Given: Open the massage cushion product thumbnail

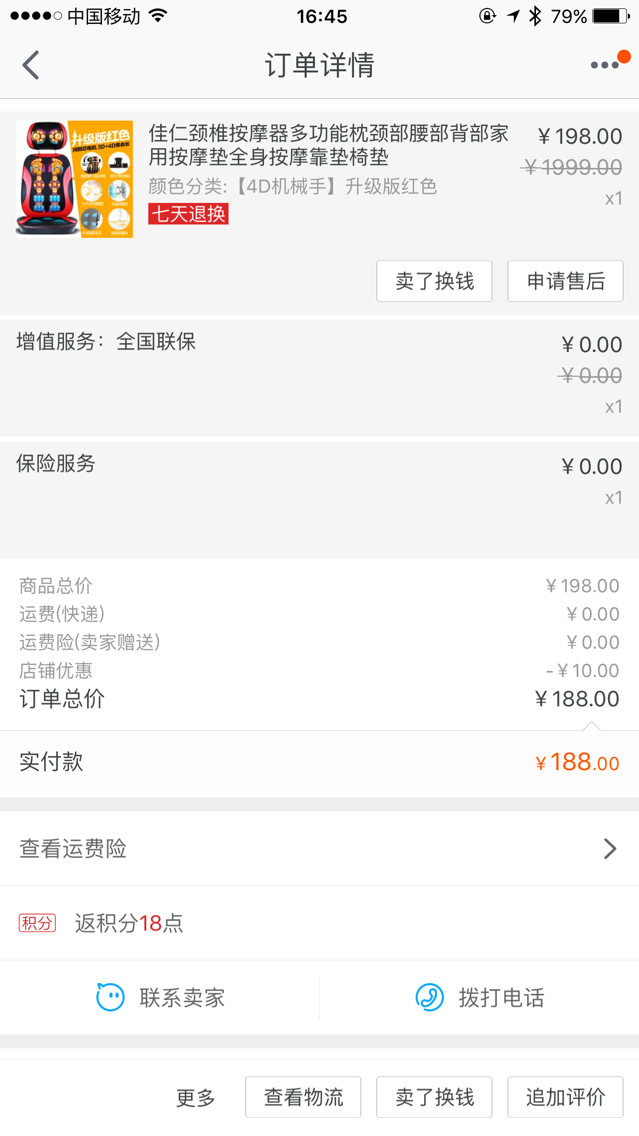Looking at the screenshot, I should (x=74, y=179).
